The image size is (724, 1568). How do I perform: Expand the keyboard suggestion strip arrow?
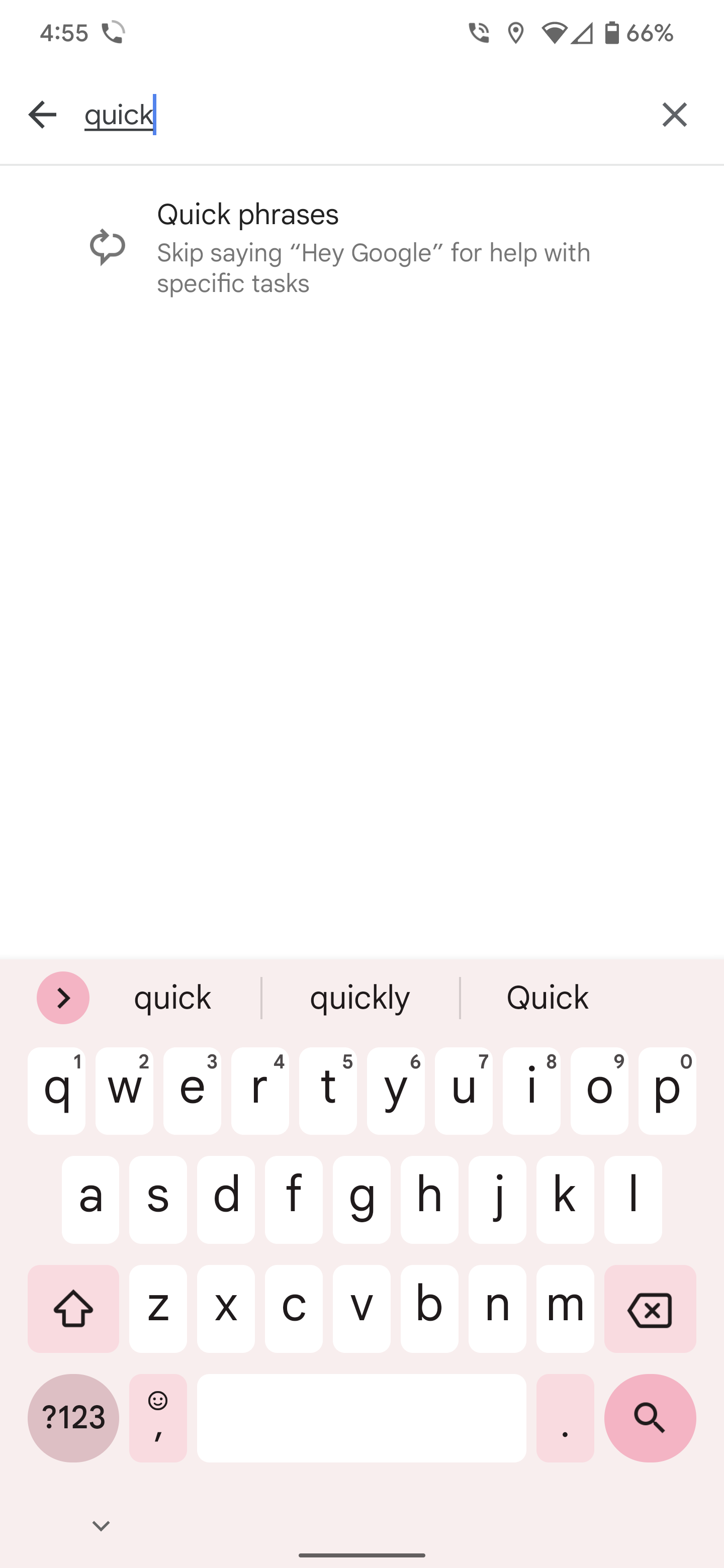[63, 998]
